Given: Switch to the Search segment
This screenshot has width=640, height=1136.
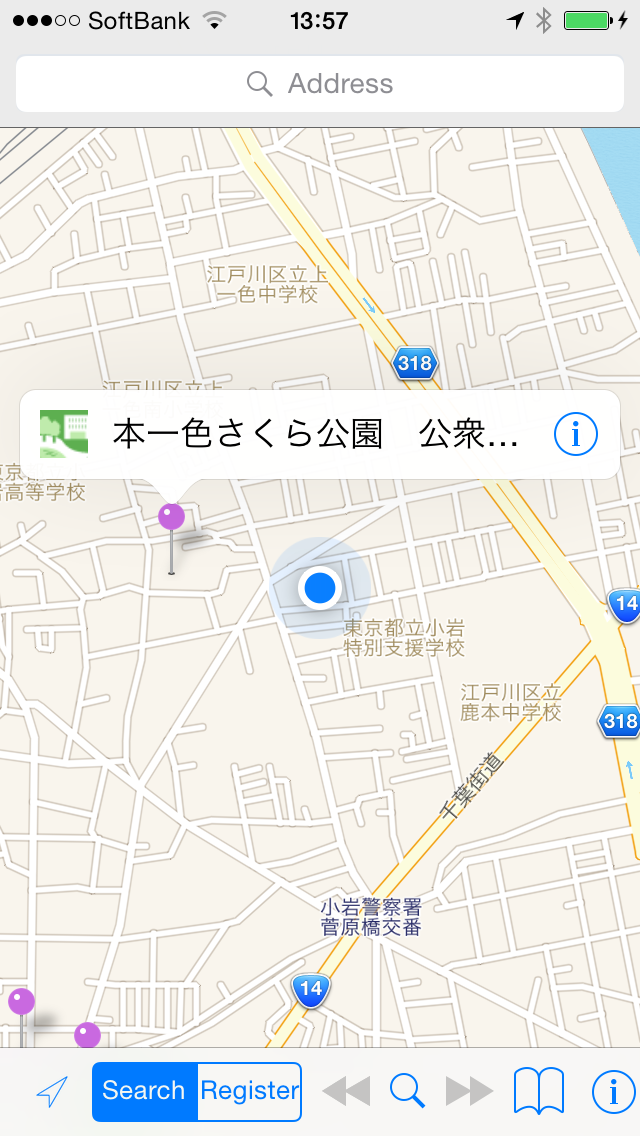Looking at the screenshot, I should click(144, 1091).
